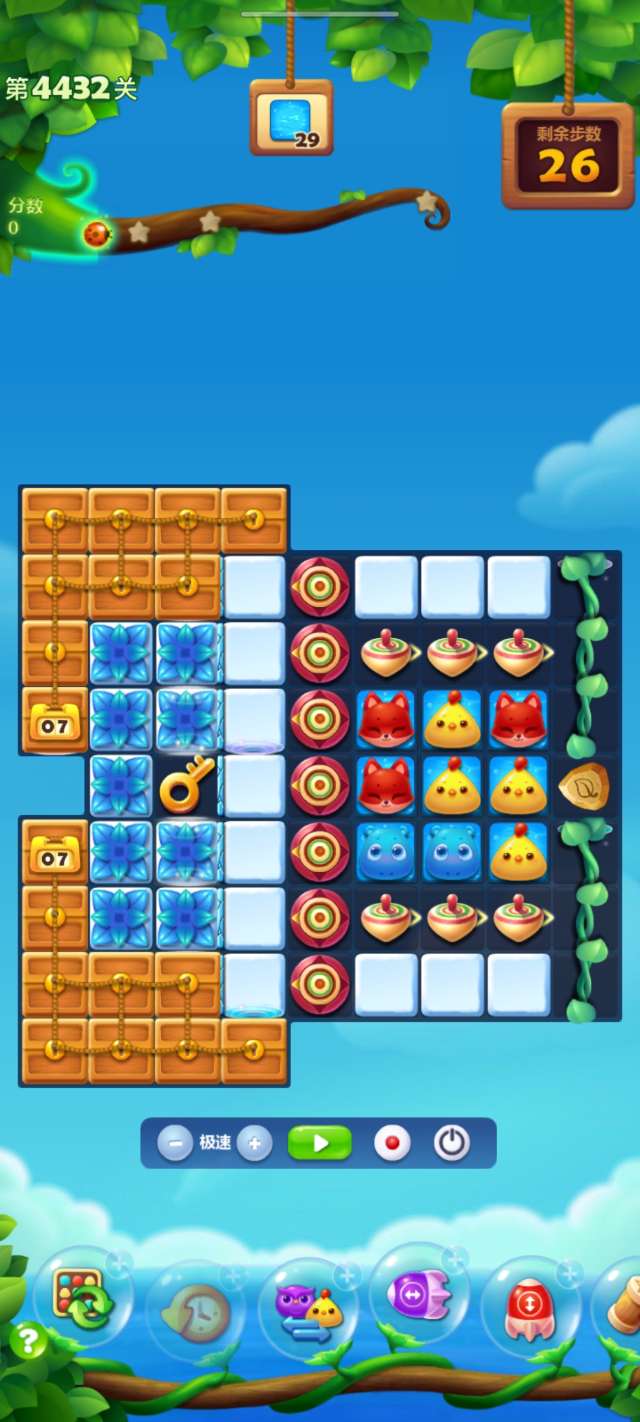This screenshot has height=1422, width=640.
Task: Tap the power button on the control bar
Action: pyautogui.click(x=452, y=1142)
